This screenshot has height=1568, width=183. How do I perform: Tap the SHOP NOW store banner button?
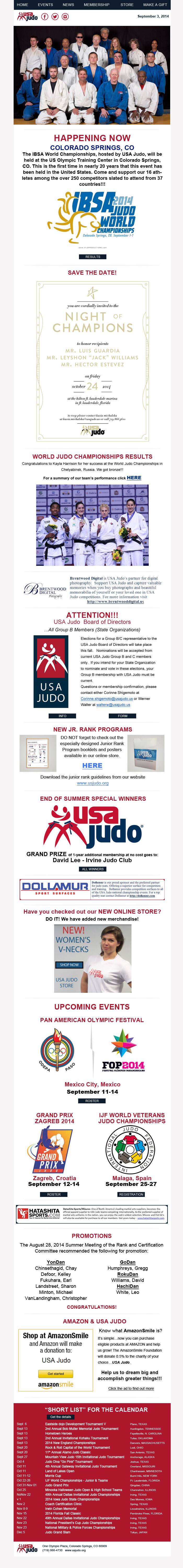coord(69,964)
